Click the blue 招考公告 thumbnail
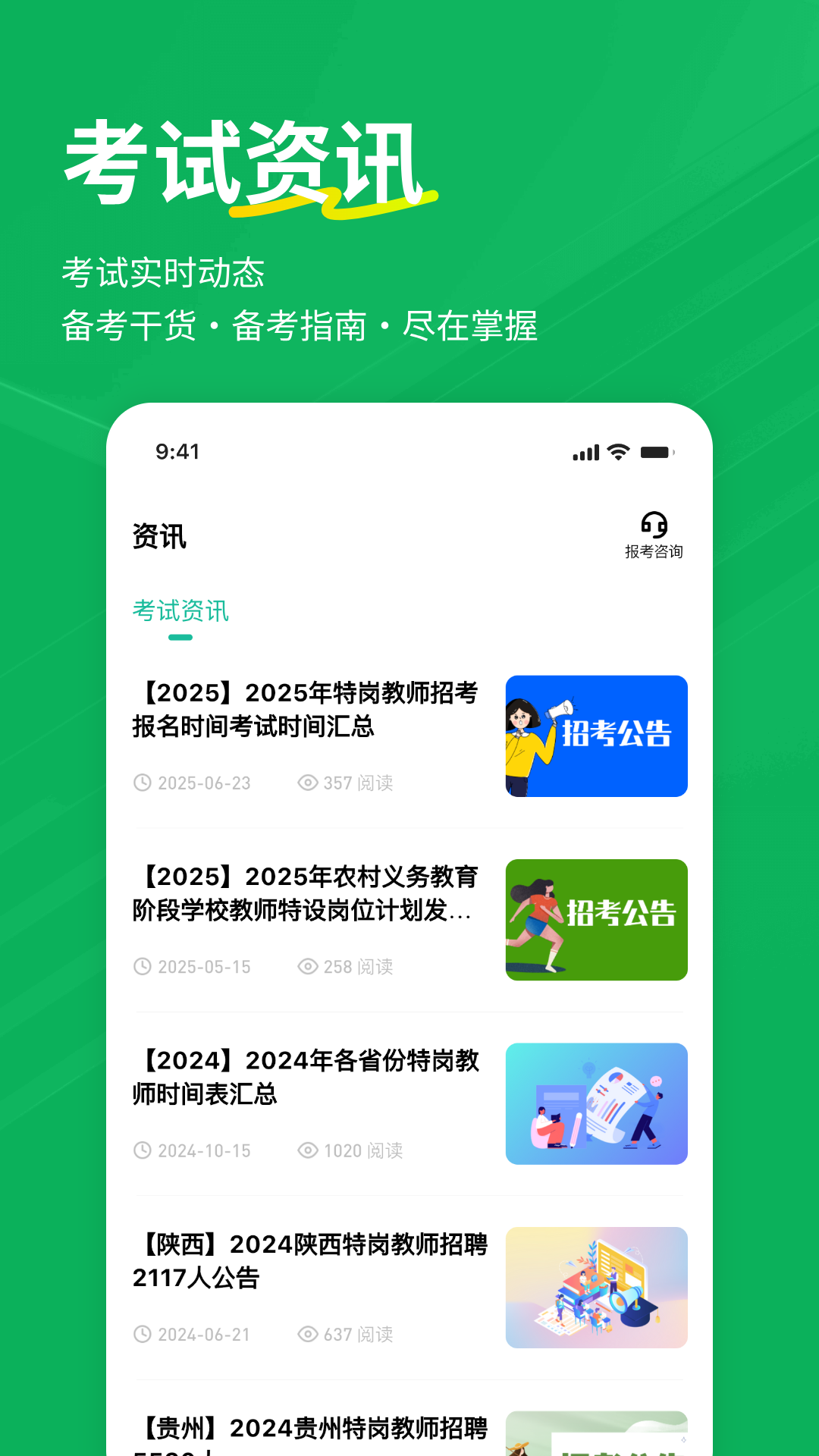This screenshot has width=819, height=1456. [x=596, y=736]
